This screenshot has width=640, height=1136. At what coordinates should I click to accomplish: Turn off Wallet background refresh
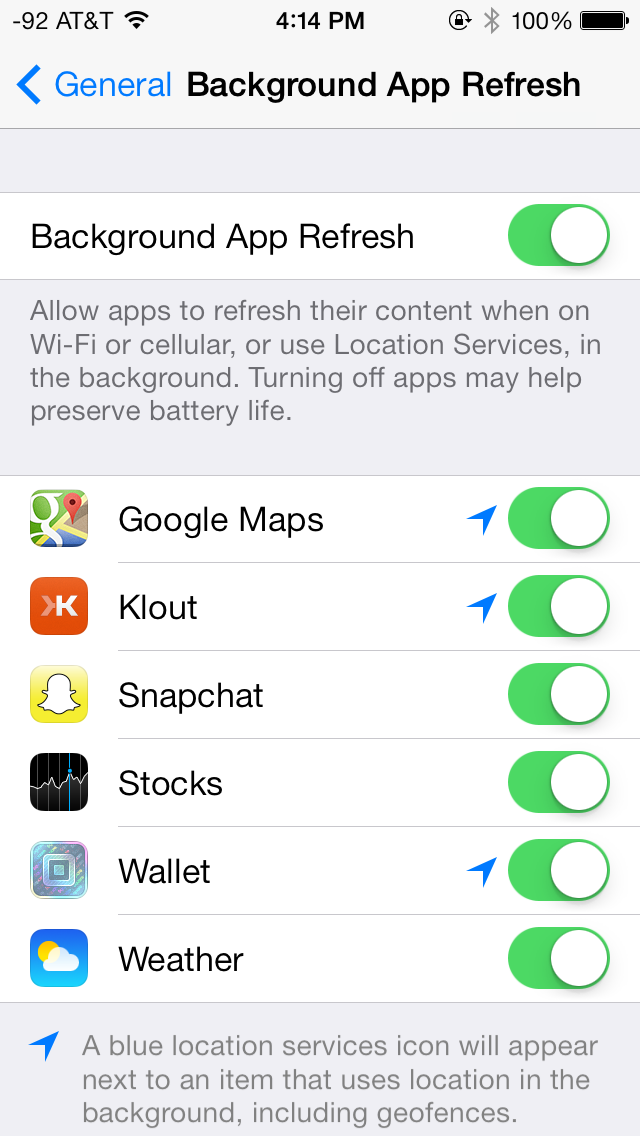pos(559,870)
